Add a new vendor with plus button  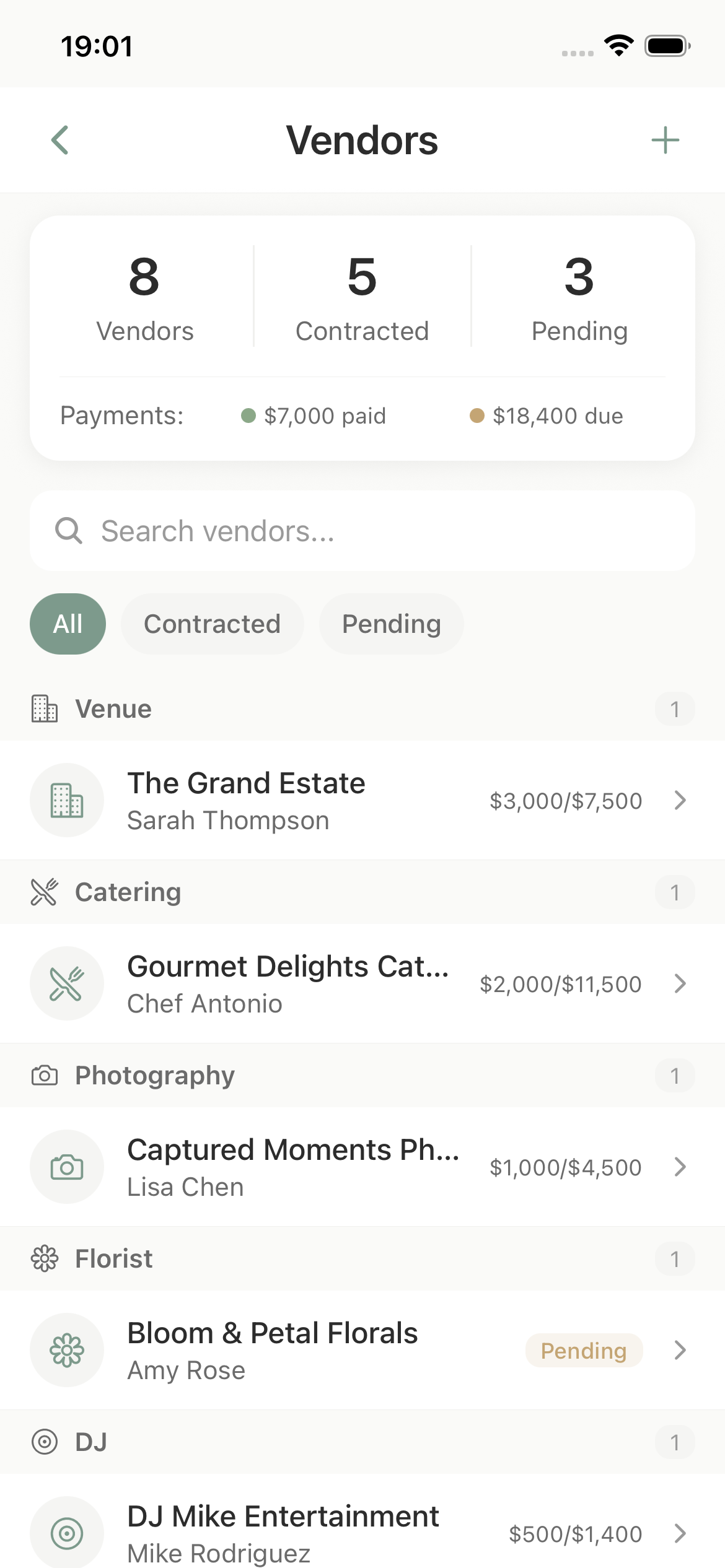tap(666, 139)
